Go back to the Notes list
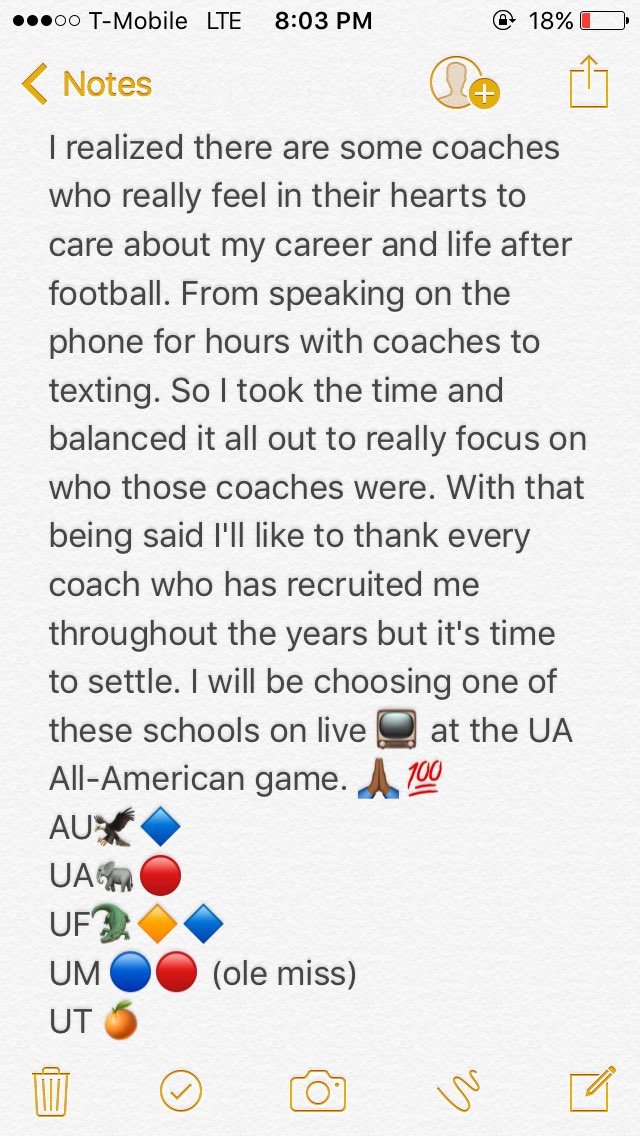 tap(87, 84)
